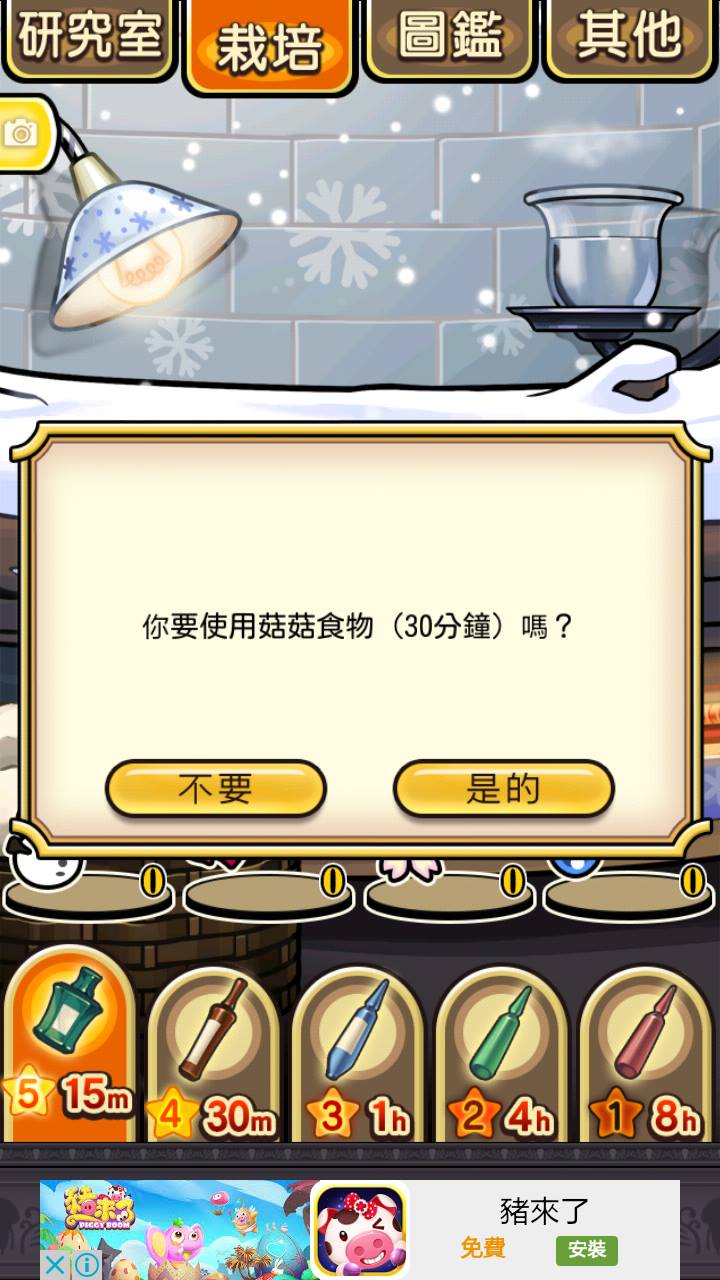Image resolution: width=720 pixels, height=1280 pixels.
Task: Select the 4h two-star food
Action: click(502, 1055)
